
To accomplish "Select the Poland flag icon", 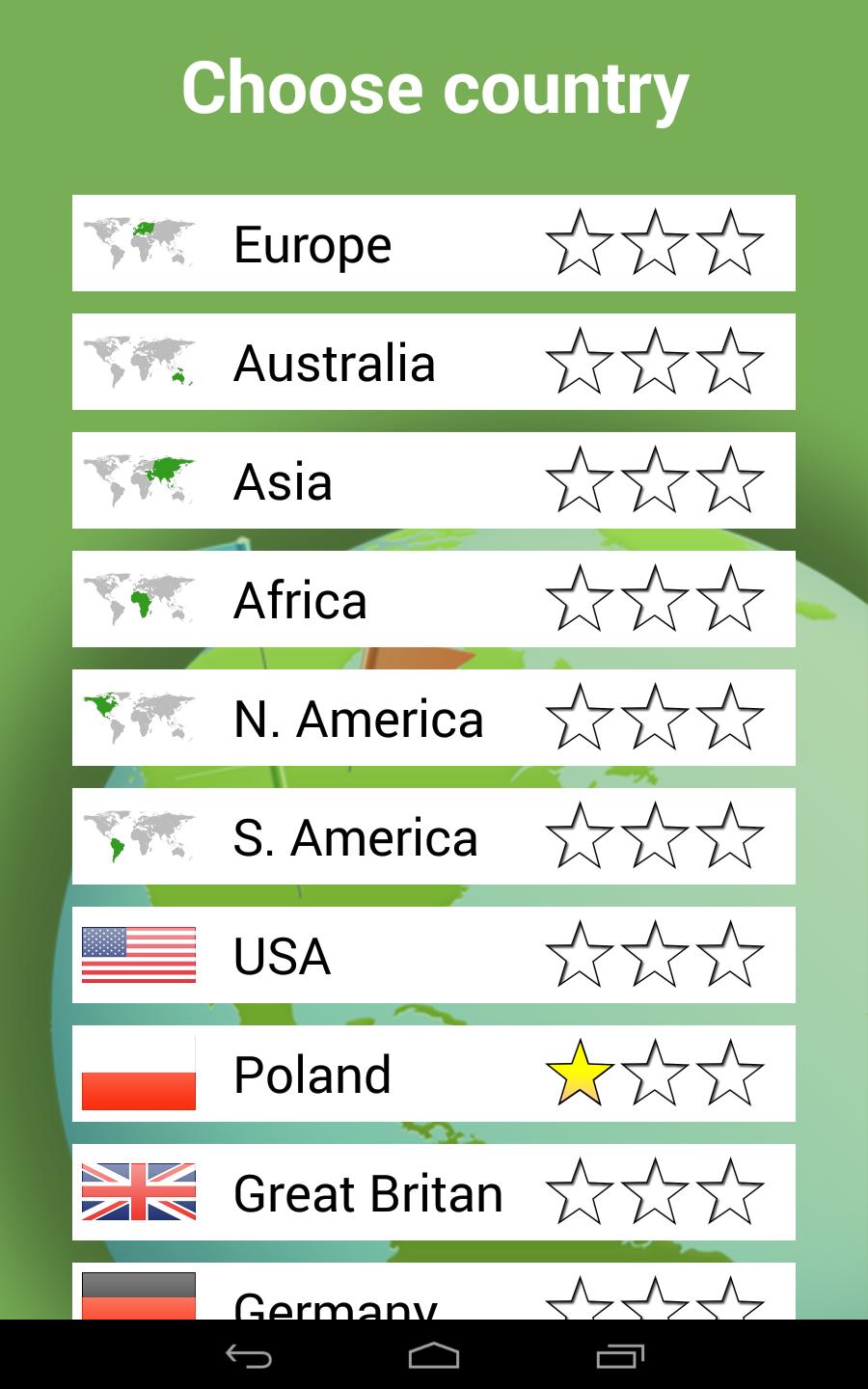I will click(x=139, y=1073).
